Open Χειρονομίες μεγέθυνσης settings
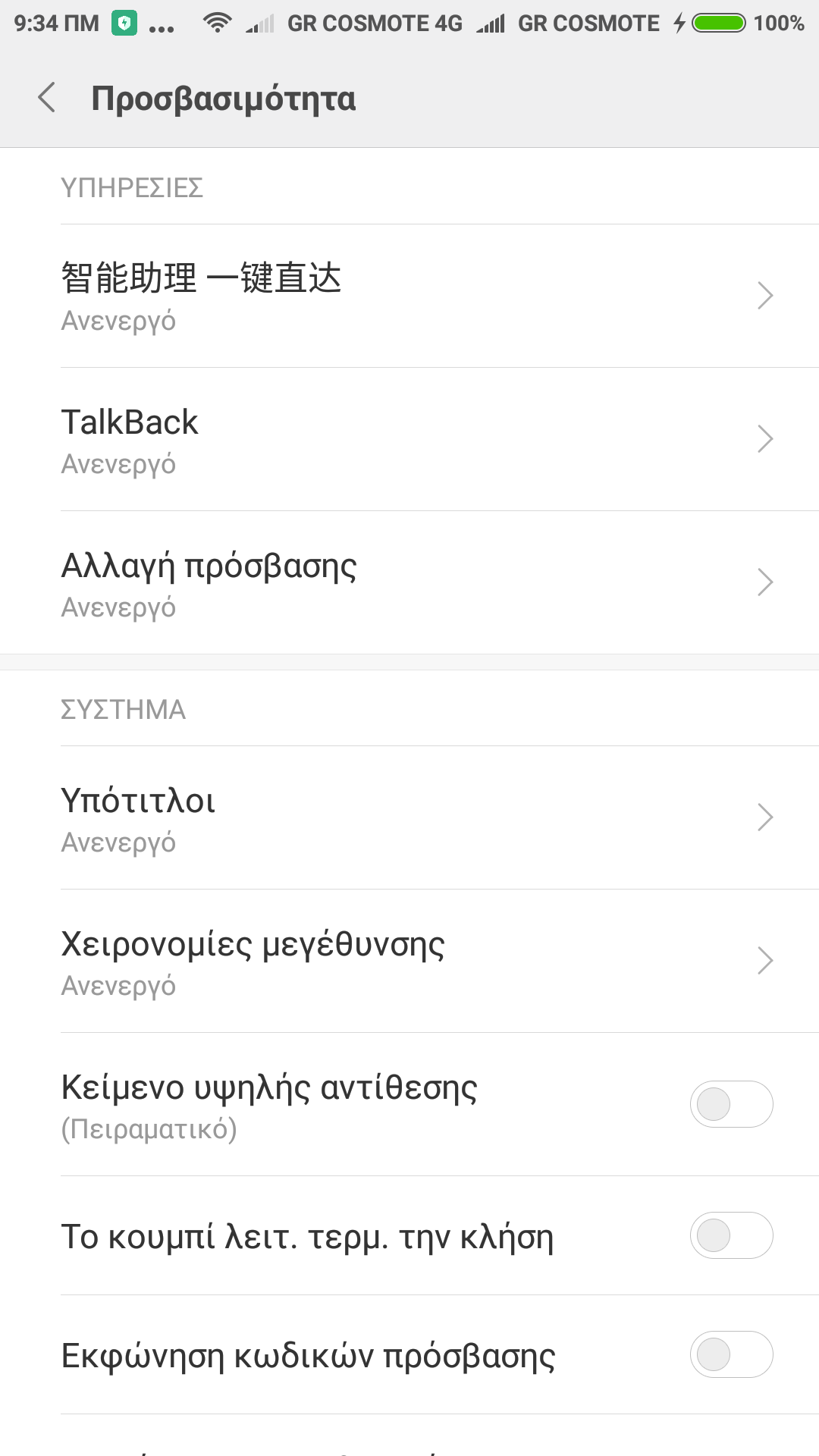Viewport: 819px width, 1456px height. tap(409, 962)
